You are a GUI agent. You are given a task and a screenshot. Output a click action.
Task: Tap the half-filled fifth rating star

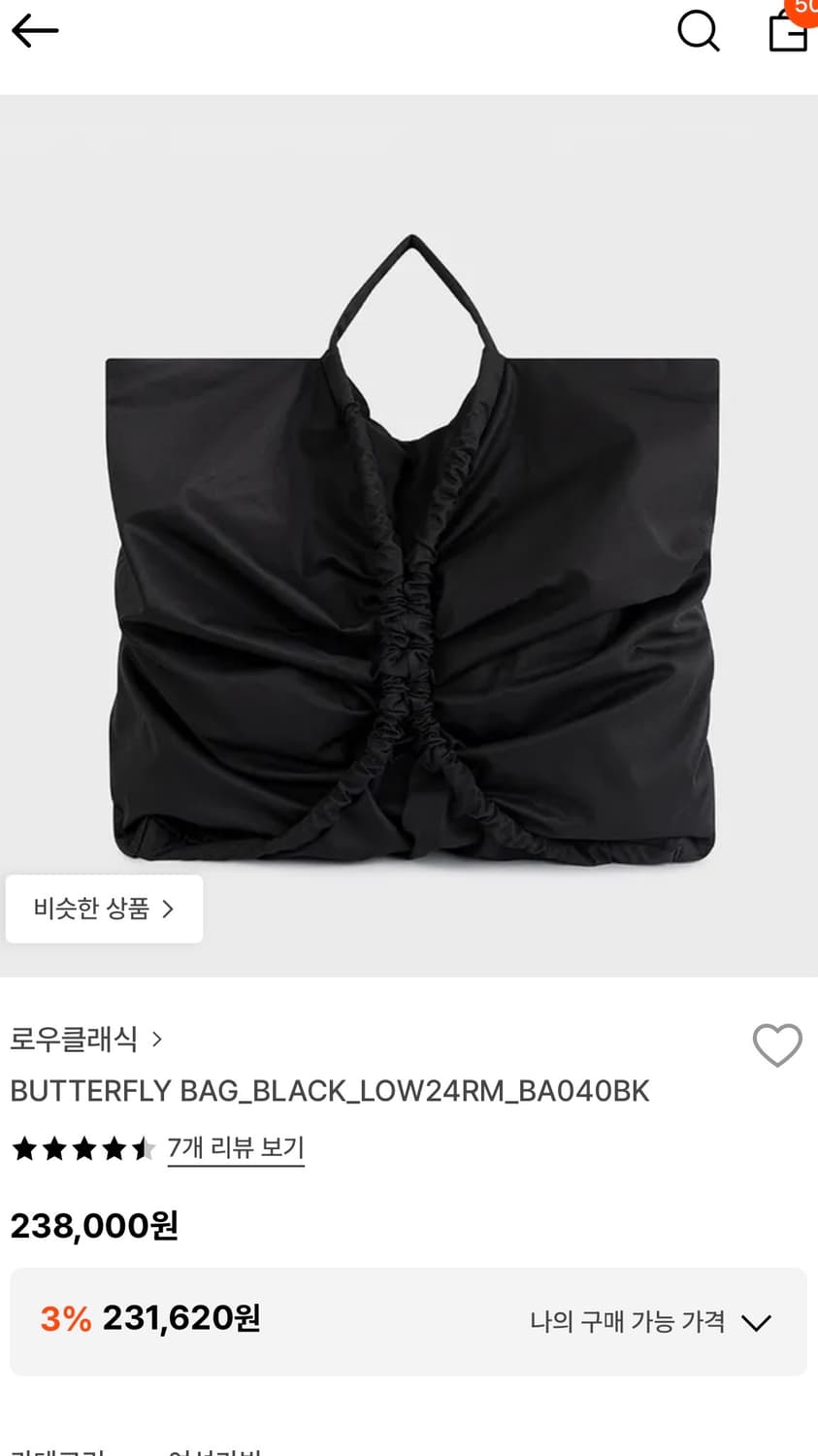(x=143, y=1148)
